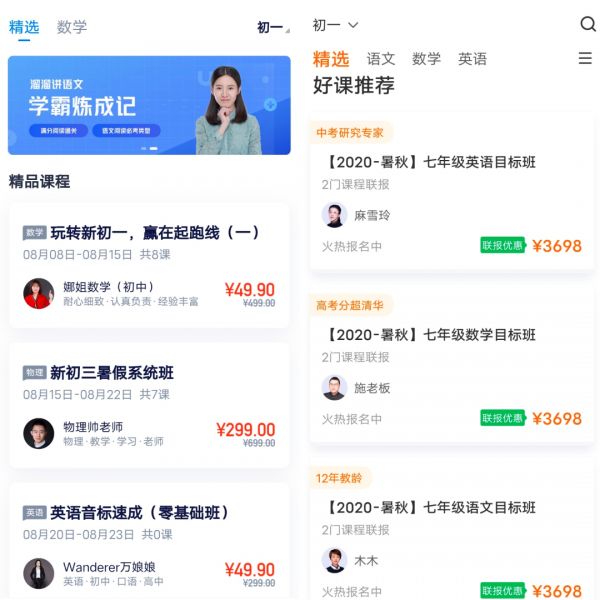Open the 新初三暑假系统班 physics course
The height and width of the screenshot is (600, 600).
[x=149, y=404]
